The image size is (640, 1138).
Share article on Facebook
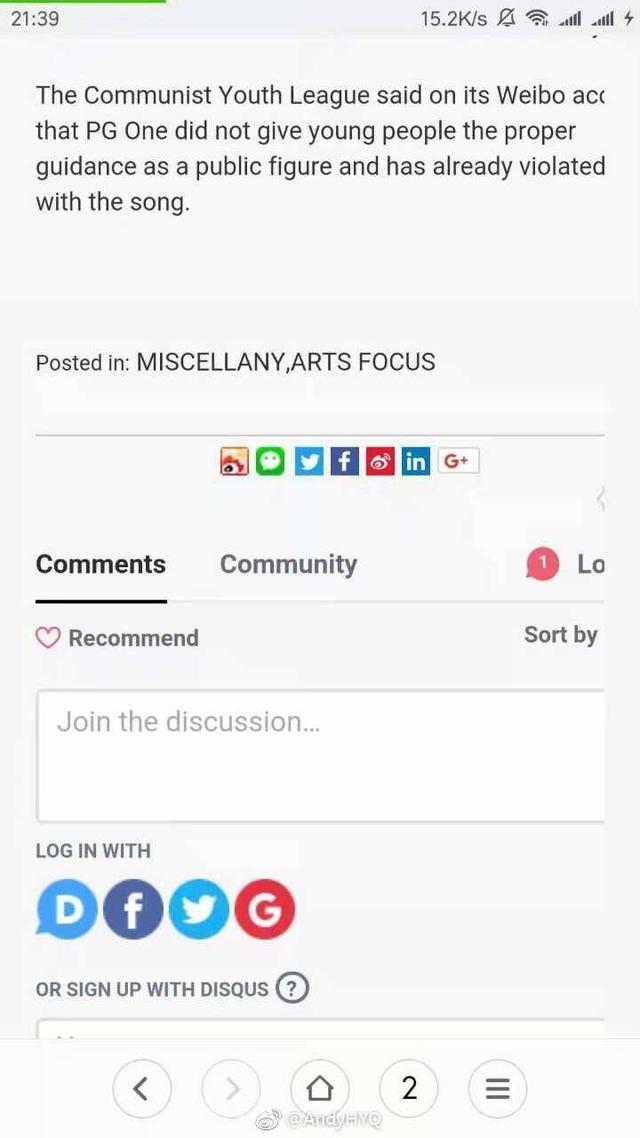point(344,461)
